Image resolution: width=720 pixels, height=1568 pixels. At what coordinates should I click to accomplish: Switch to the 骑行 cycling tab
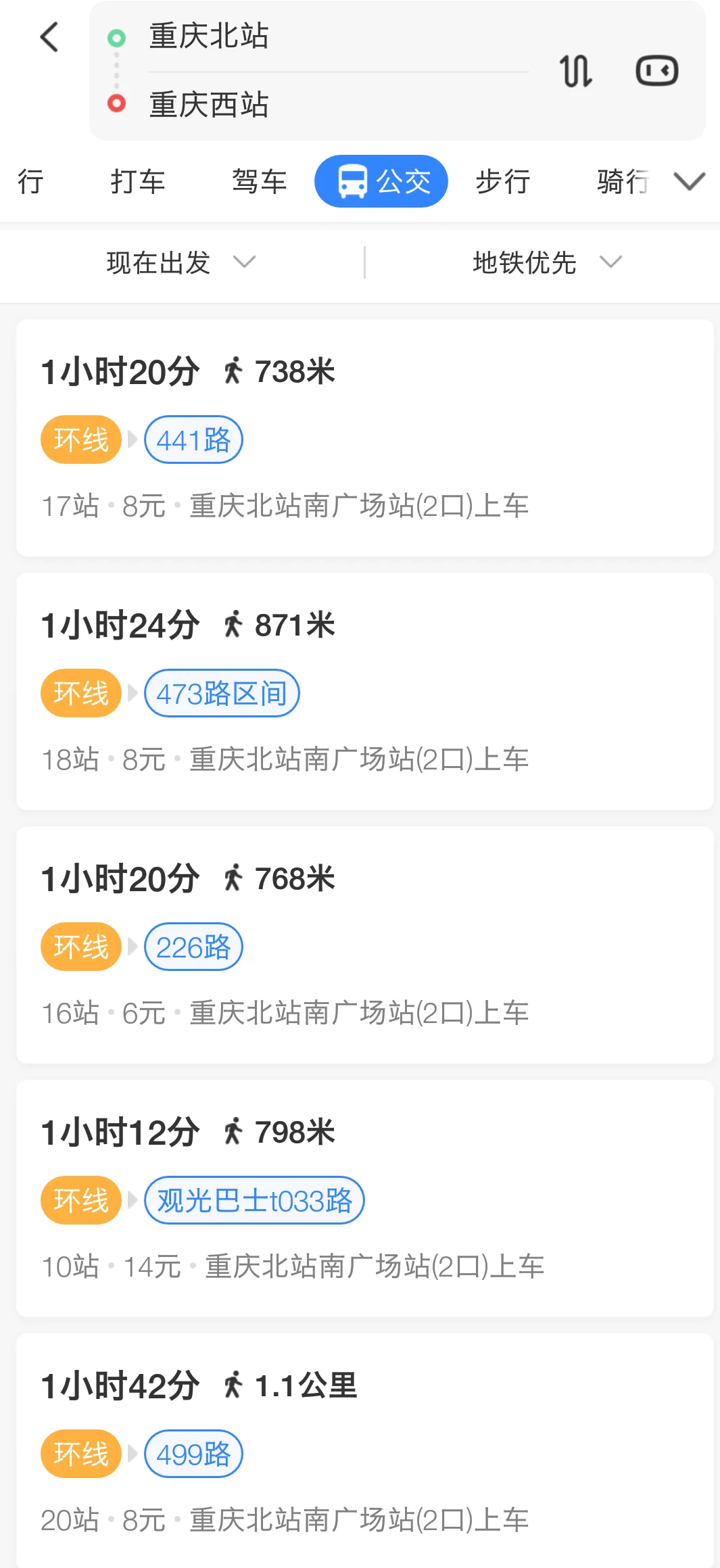click(x=622, y=181)
